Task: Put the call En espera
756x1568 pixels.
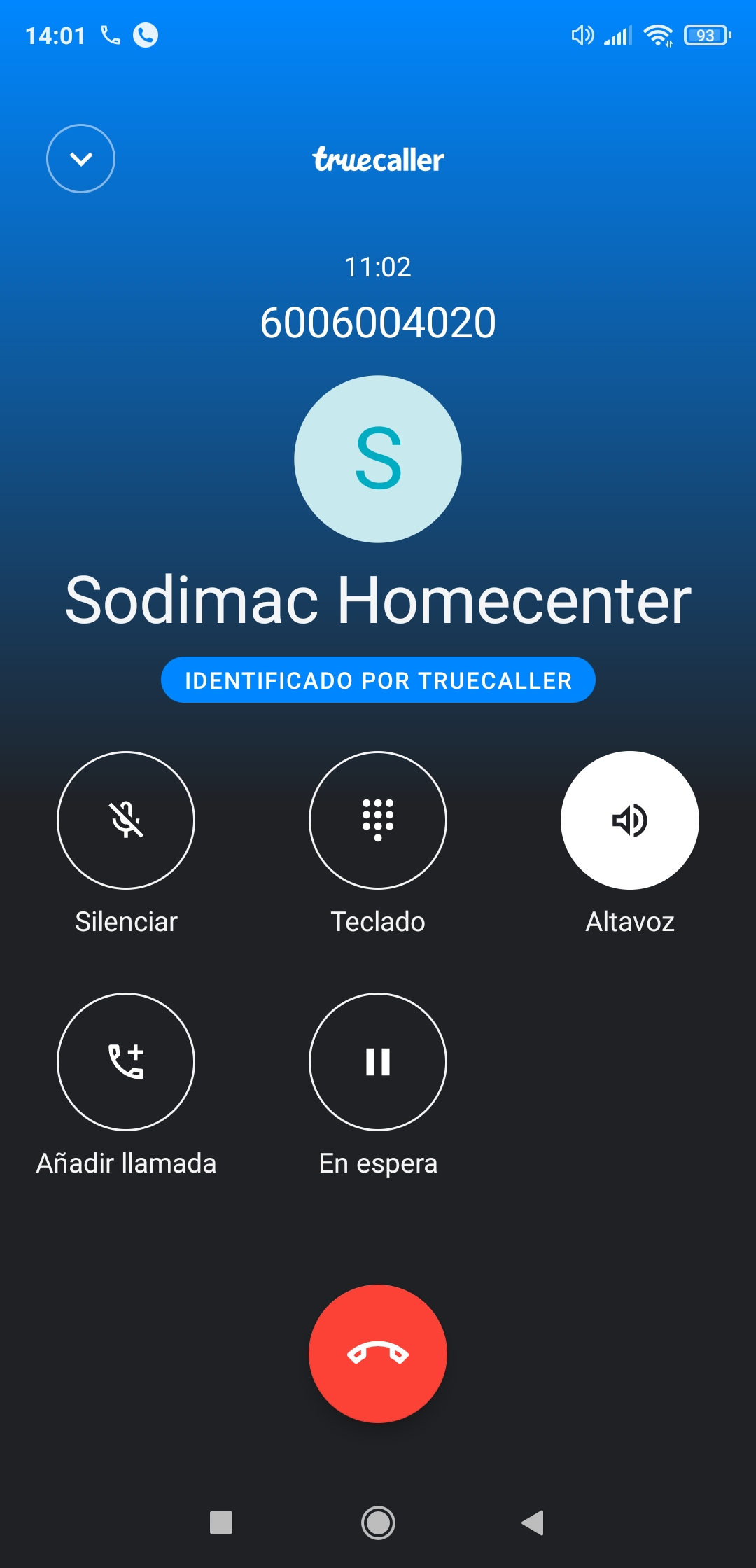Action: click(378, 1062)
